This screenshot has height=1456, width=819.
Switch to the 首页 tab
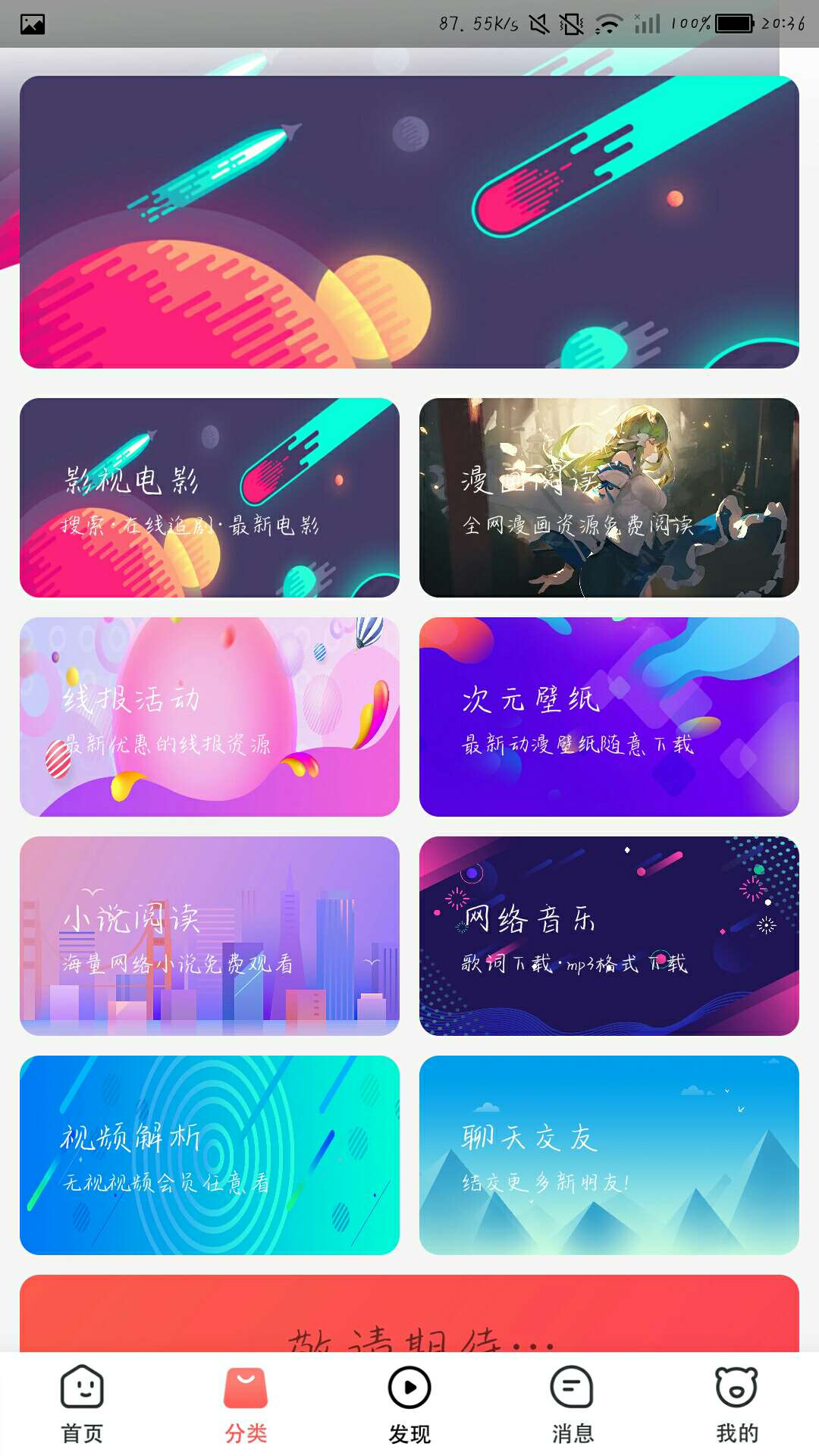[82, 1404]
